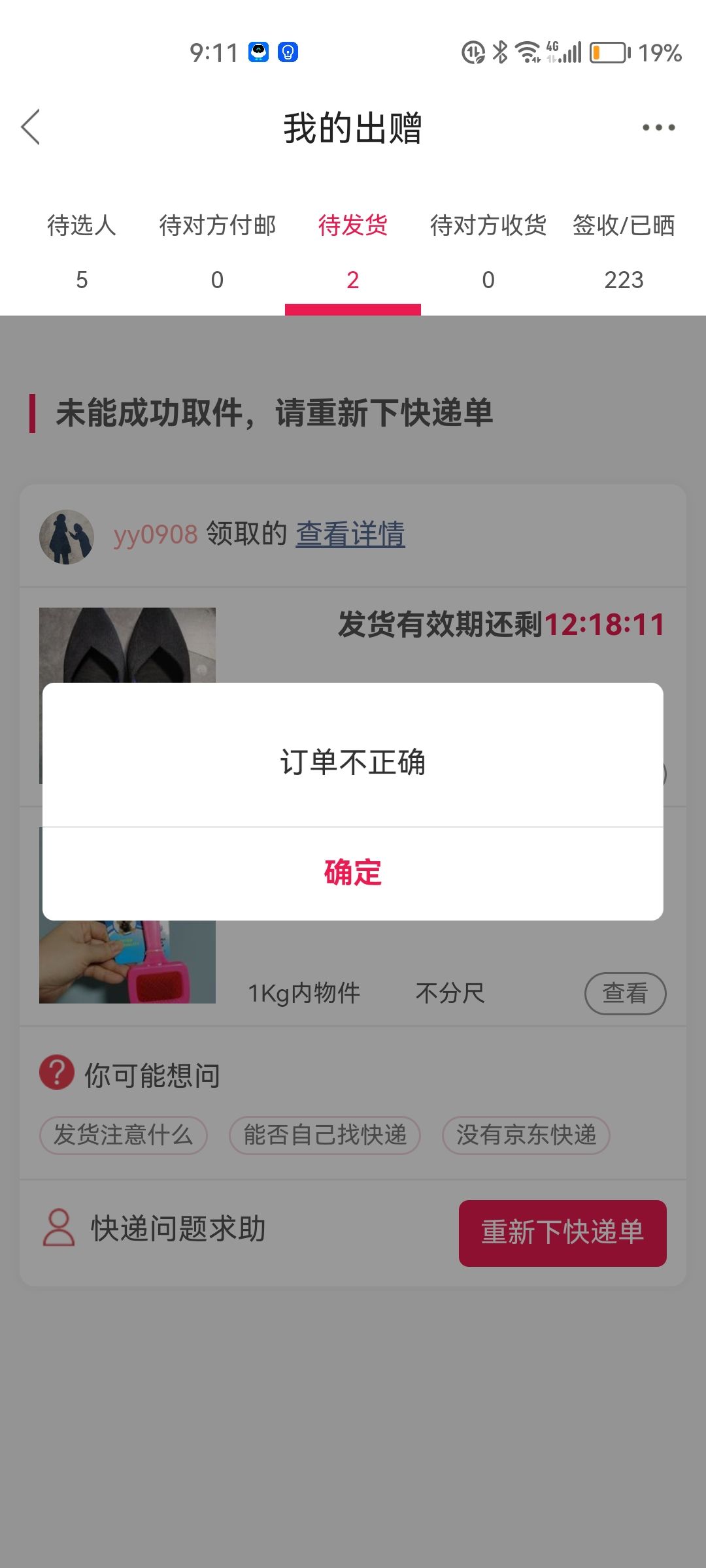The width and height of the screenshot is (706, 1568).
Task: Confirm the dialog with 确定
Action: pos(353,874)
